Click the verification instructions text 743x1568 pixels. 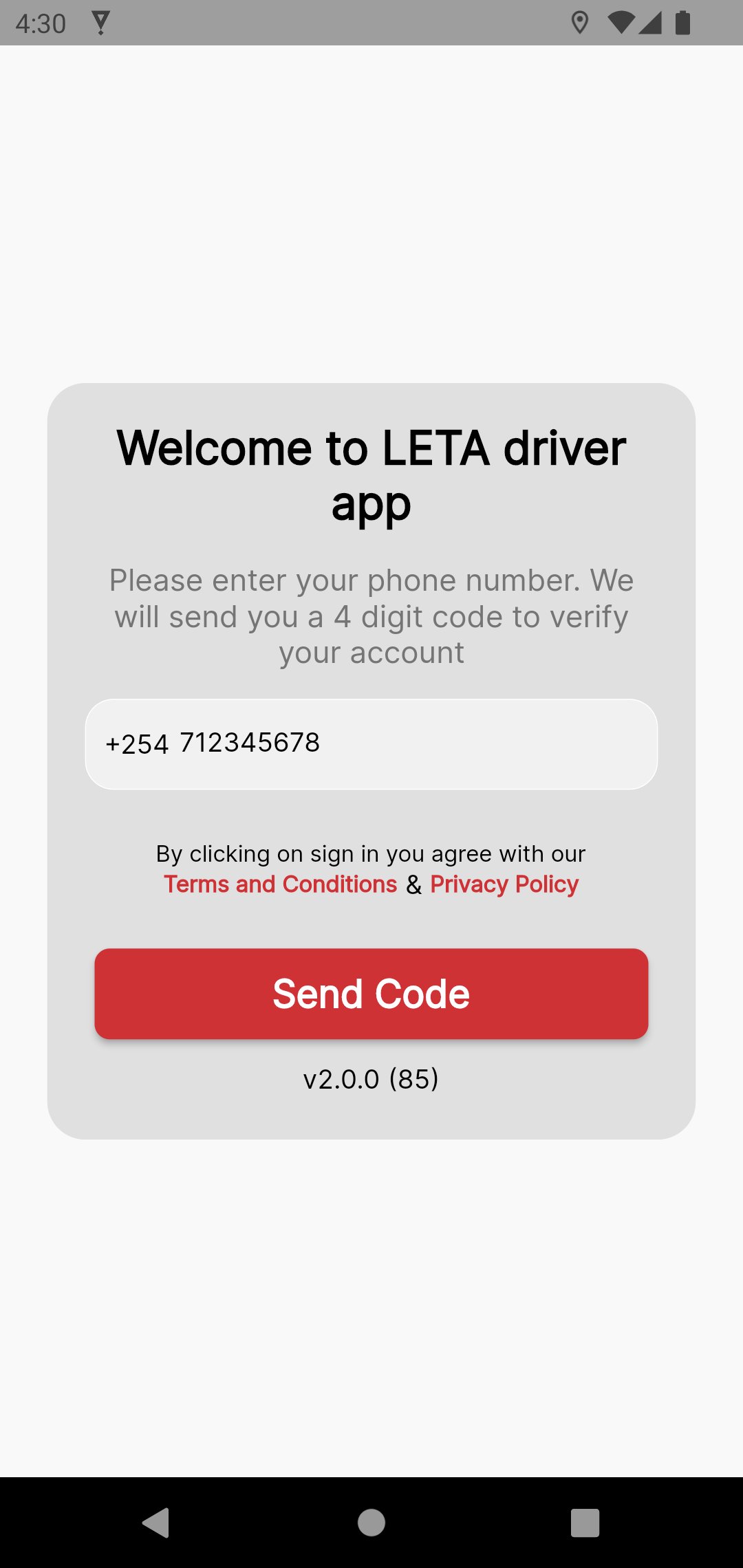point(371,616)
